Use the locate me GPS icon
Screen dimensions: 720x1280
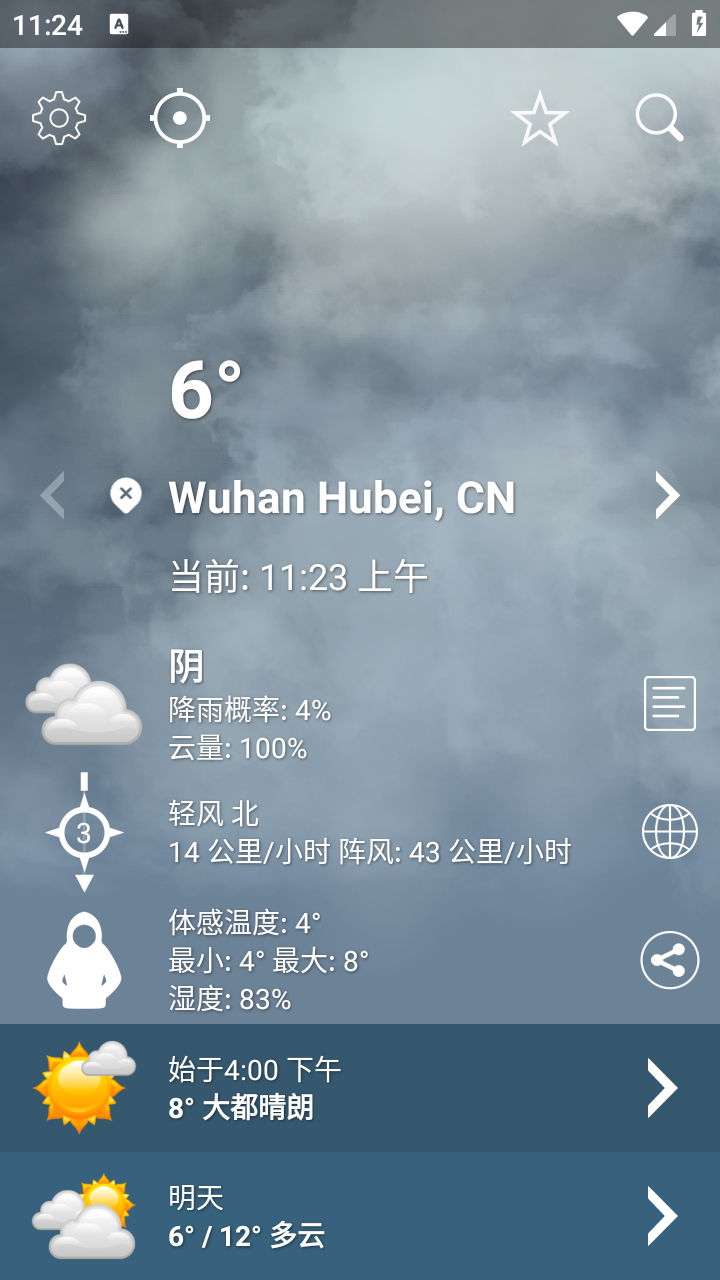tap(180, 117)
